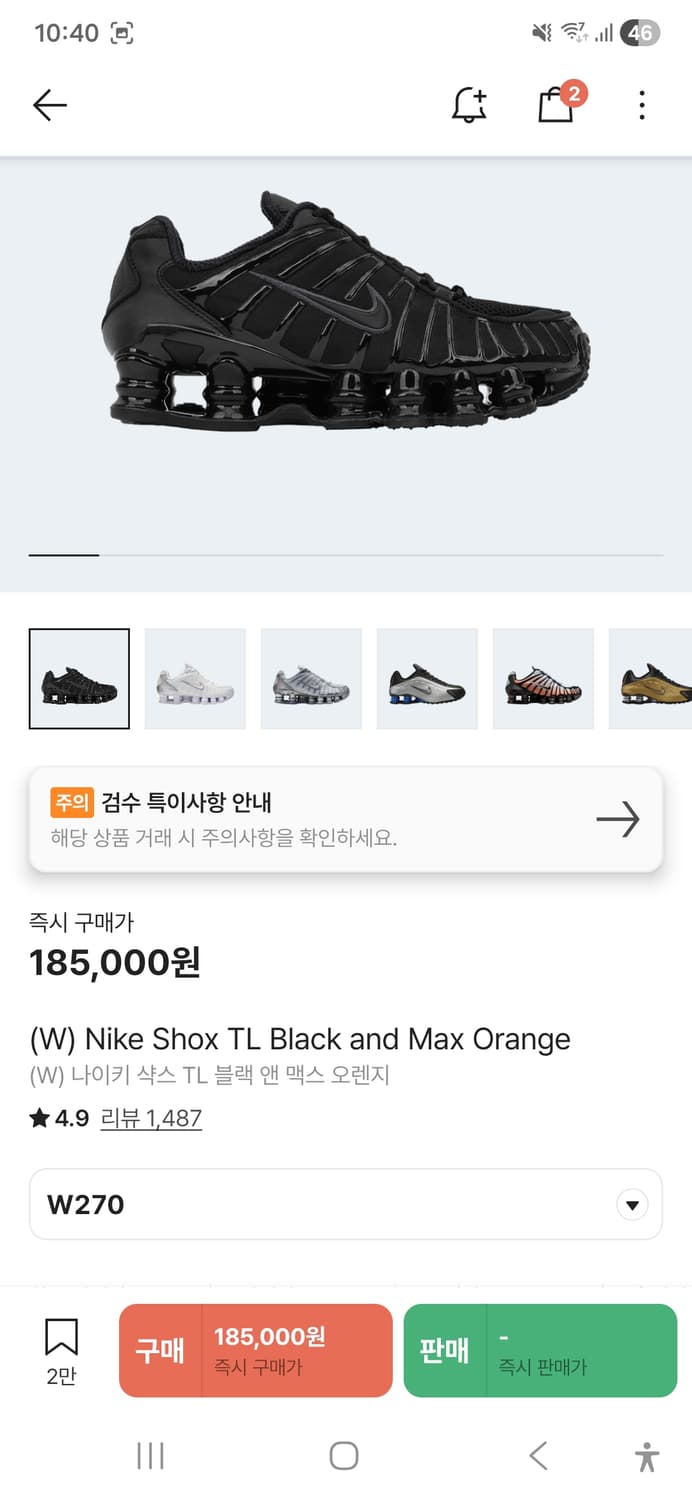Select the gold shoe thumbnail
This screenshot has width=692, height=1500.
click(650, 679)
